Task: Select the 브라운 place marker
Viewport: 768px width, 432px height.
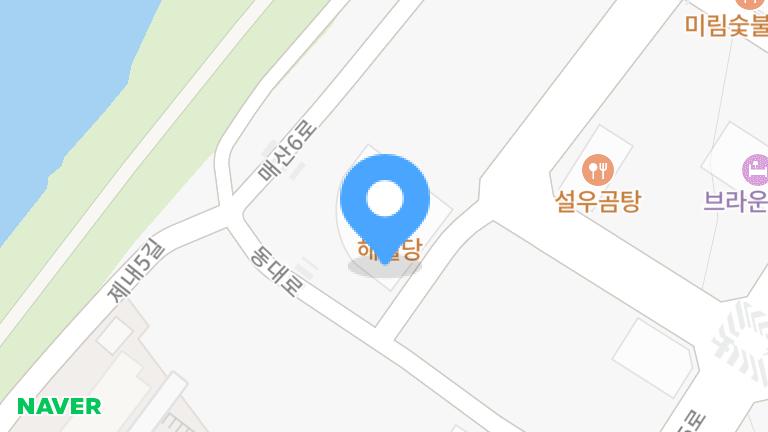Action: click(754, 167)
